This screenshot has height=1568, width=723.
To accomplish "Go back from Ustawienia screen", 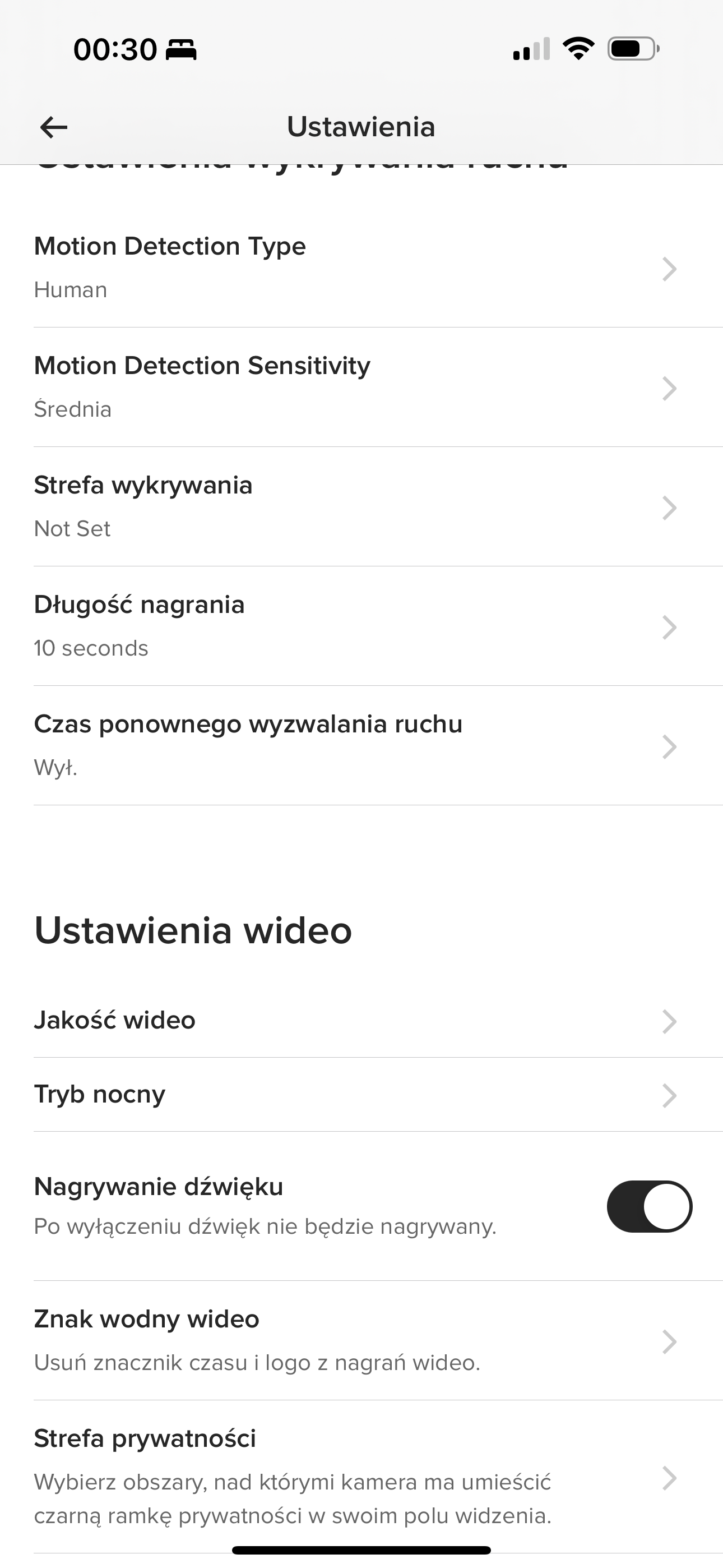I will tap(54, 127).
